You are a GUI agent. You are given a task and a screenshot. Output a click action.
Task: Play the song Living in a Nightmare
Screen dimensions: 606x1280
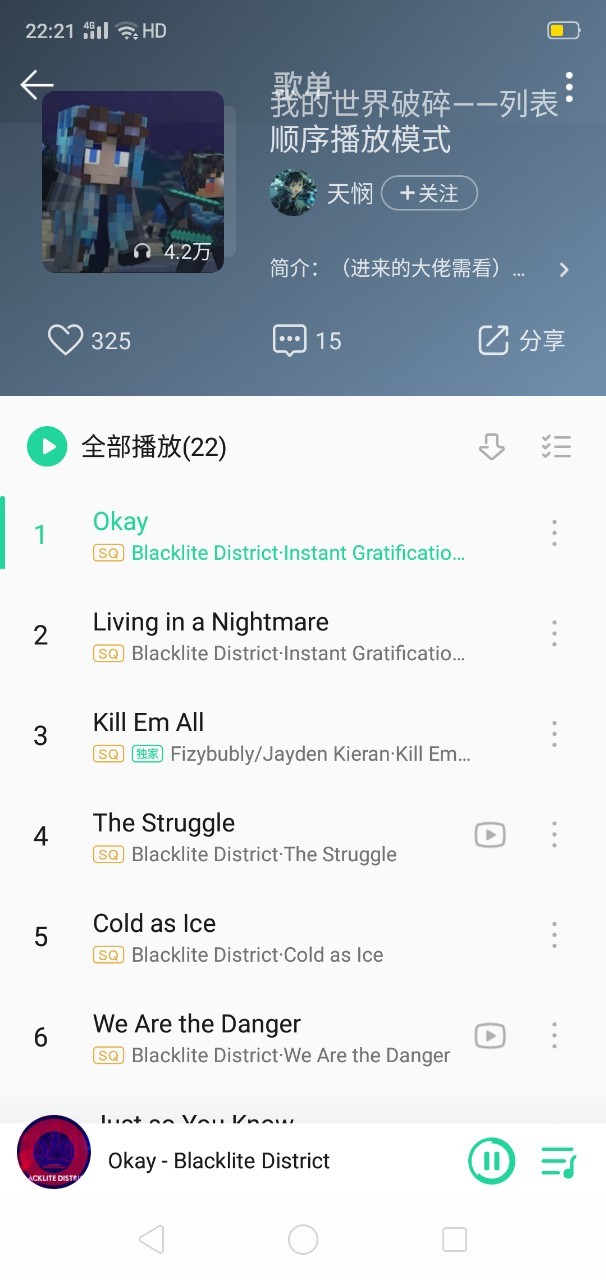coord(211,622)
